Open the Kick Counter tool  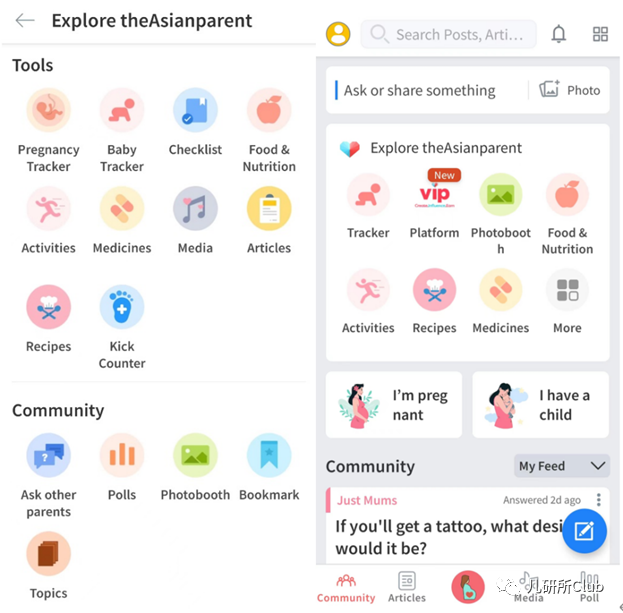coord(122,308)
